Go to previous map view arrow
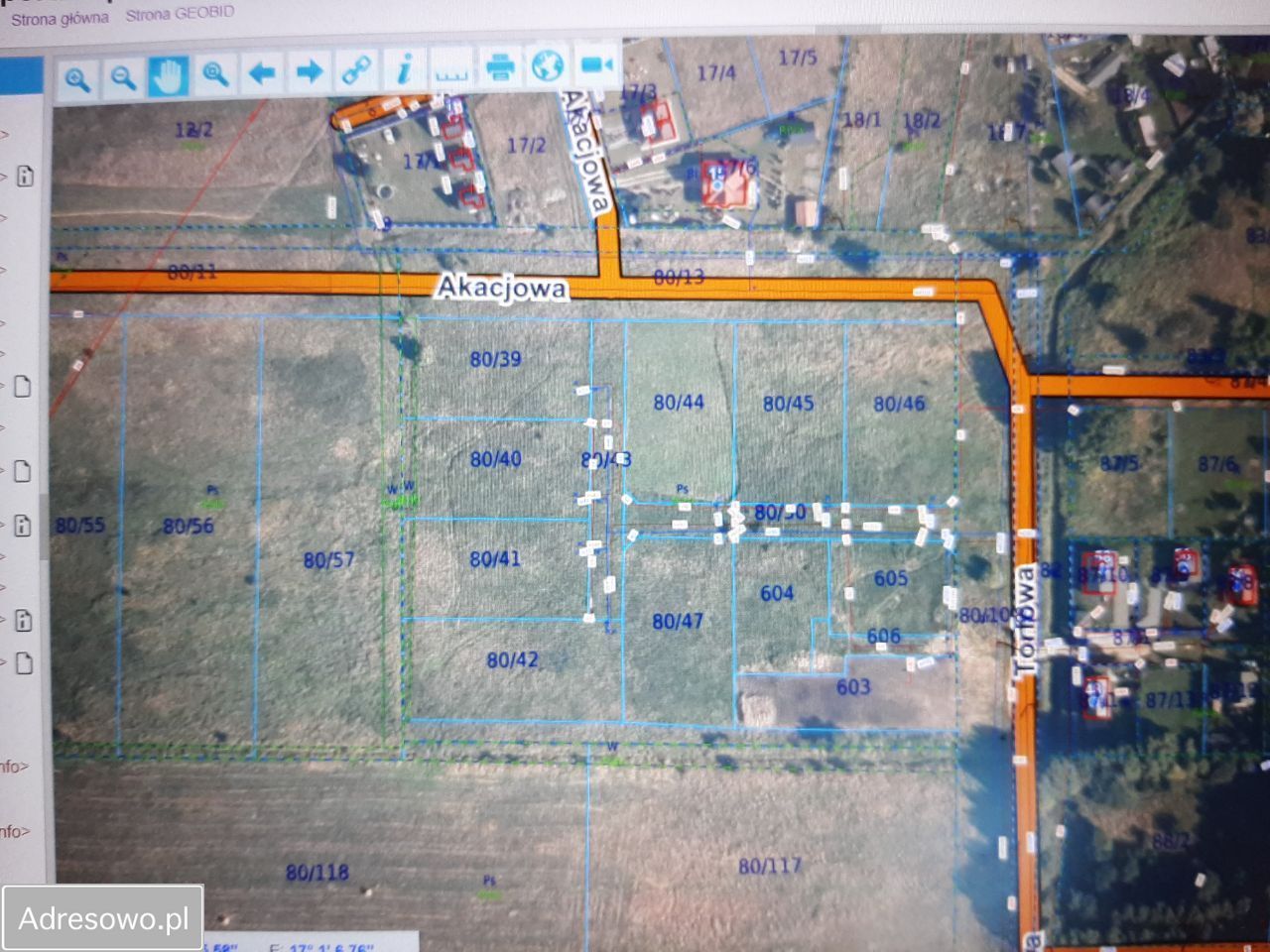Image resolution: width=1270 pixels, height=952 pixels. [262, 72]
